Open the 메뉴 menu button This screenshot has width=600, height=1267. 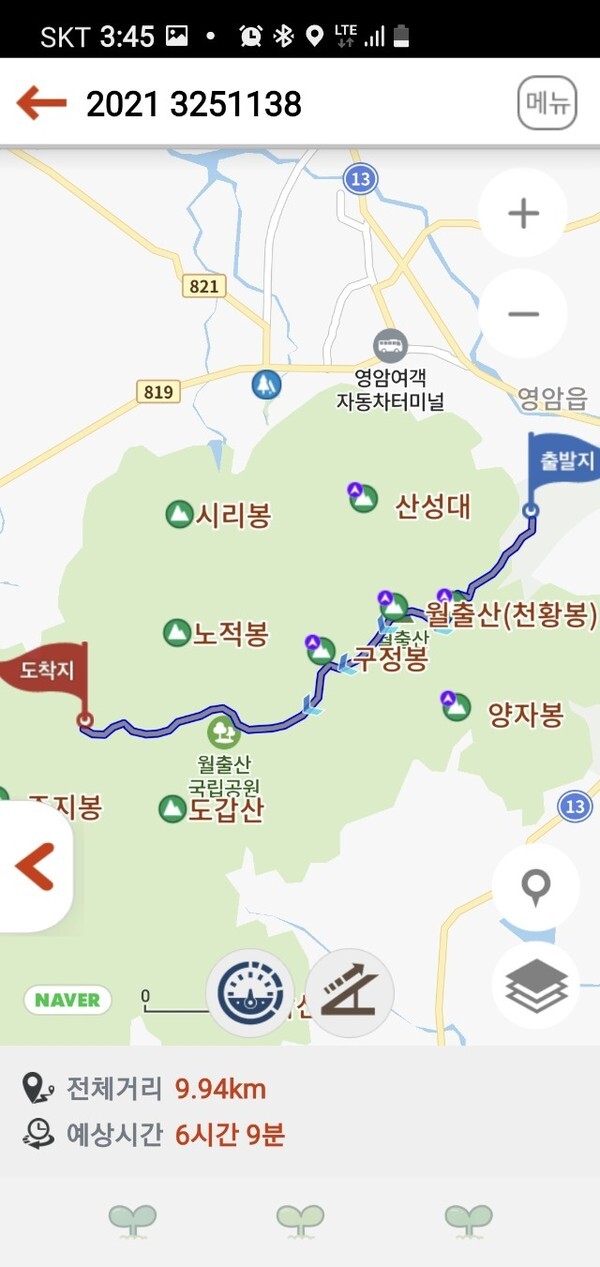(x=547, y=103)
